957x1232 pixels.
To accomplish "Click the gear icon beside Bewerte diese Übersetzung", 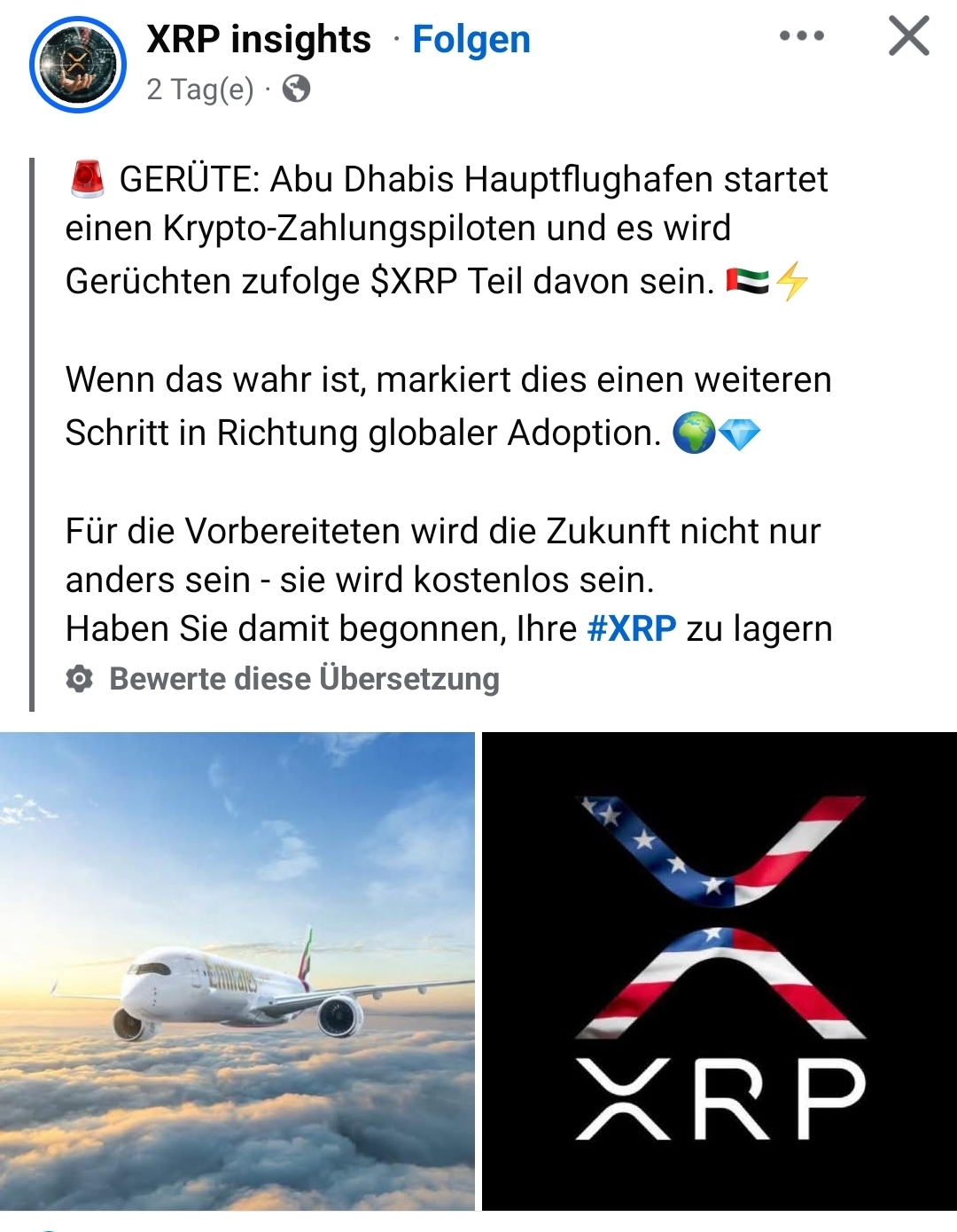I will (81, 679).
